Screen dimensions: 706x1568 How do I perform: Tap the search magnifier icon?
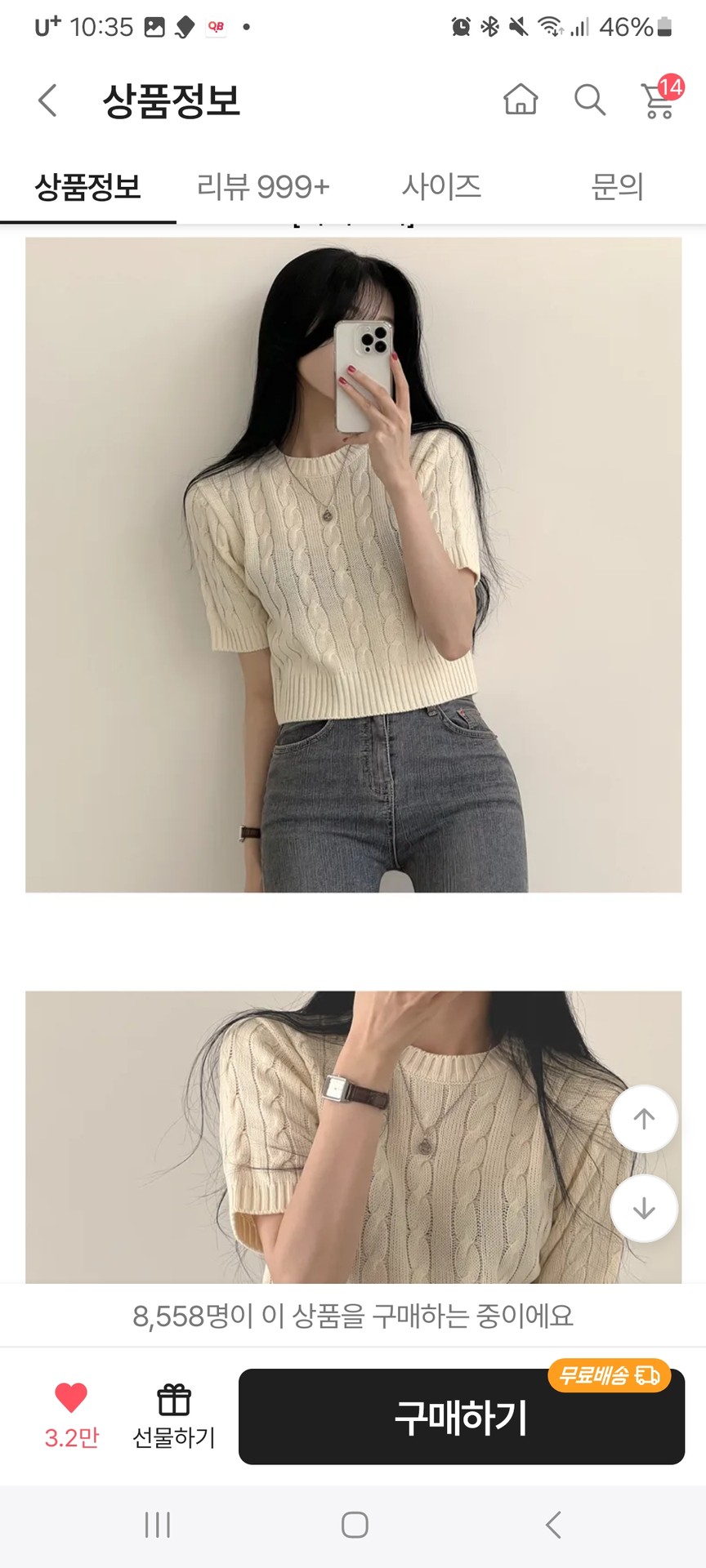[590, 100]
